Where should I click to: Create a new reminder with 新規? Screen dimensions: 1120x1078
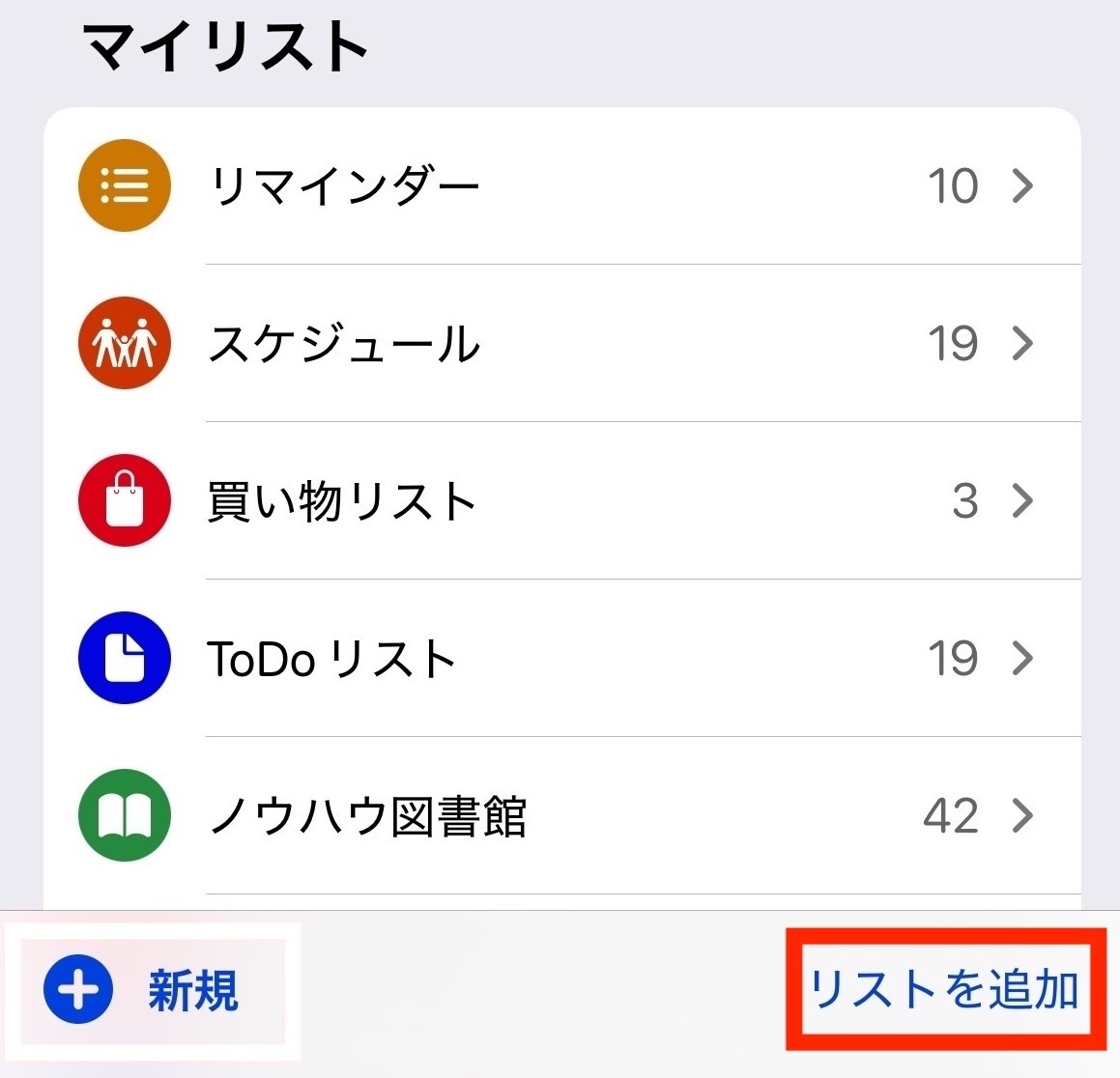tap(142, 990)
